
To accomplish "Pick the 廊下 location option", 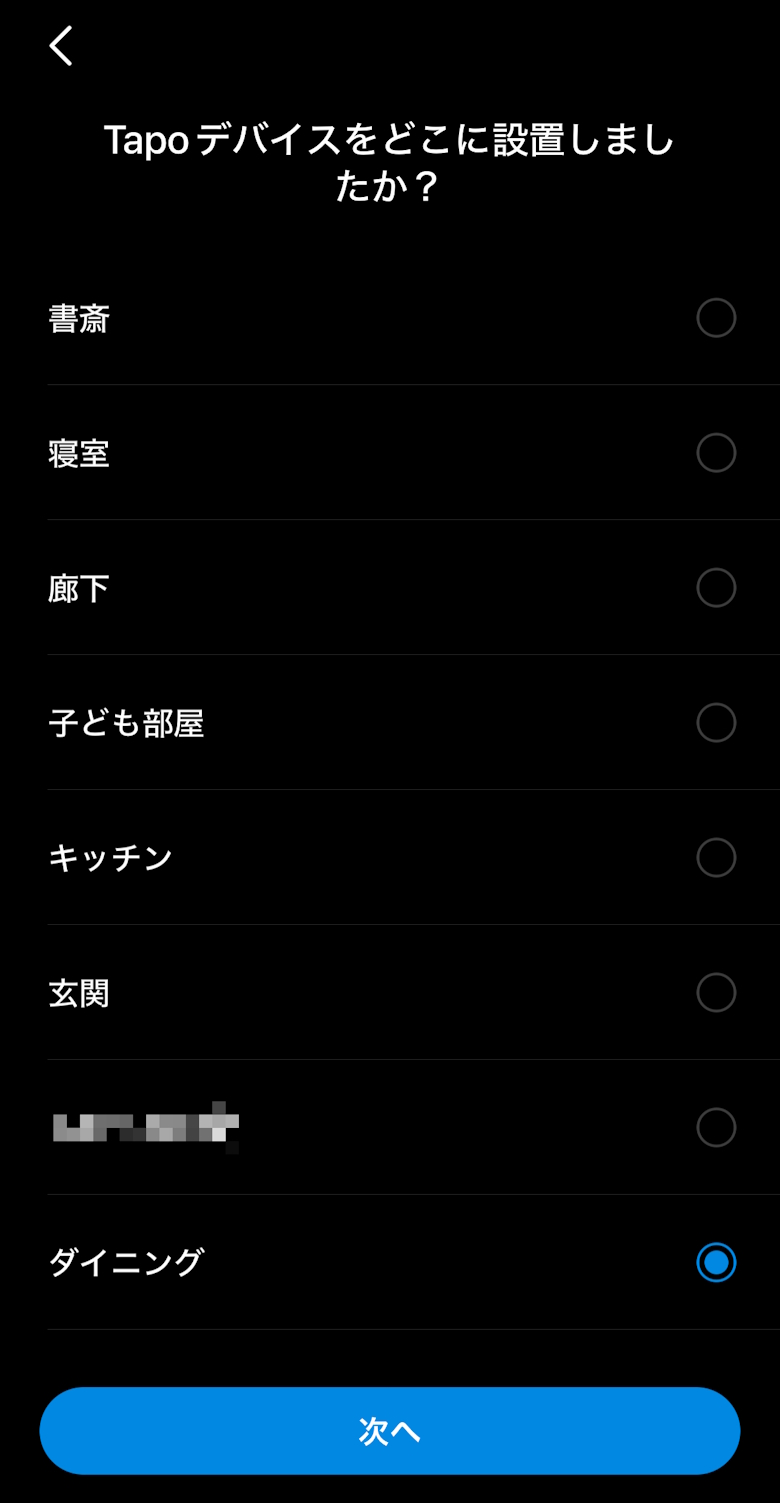I will pos(715,588).
